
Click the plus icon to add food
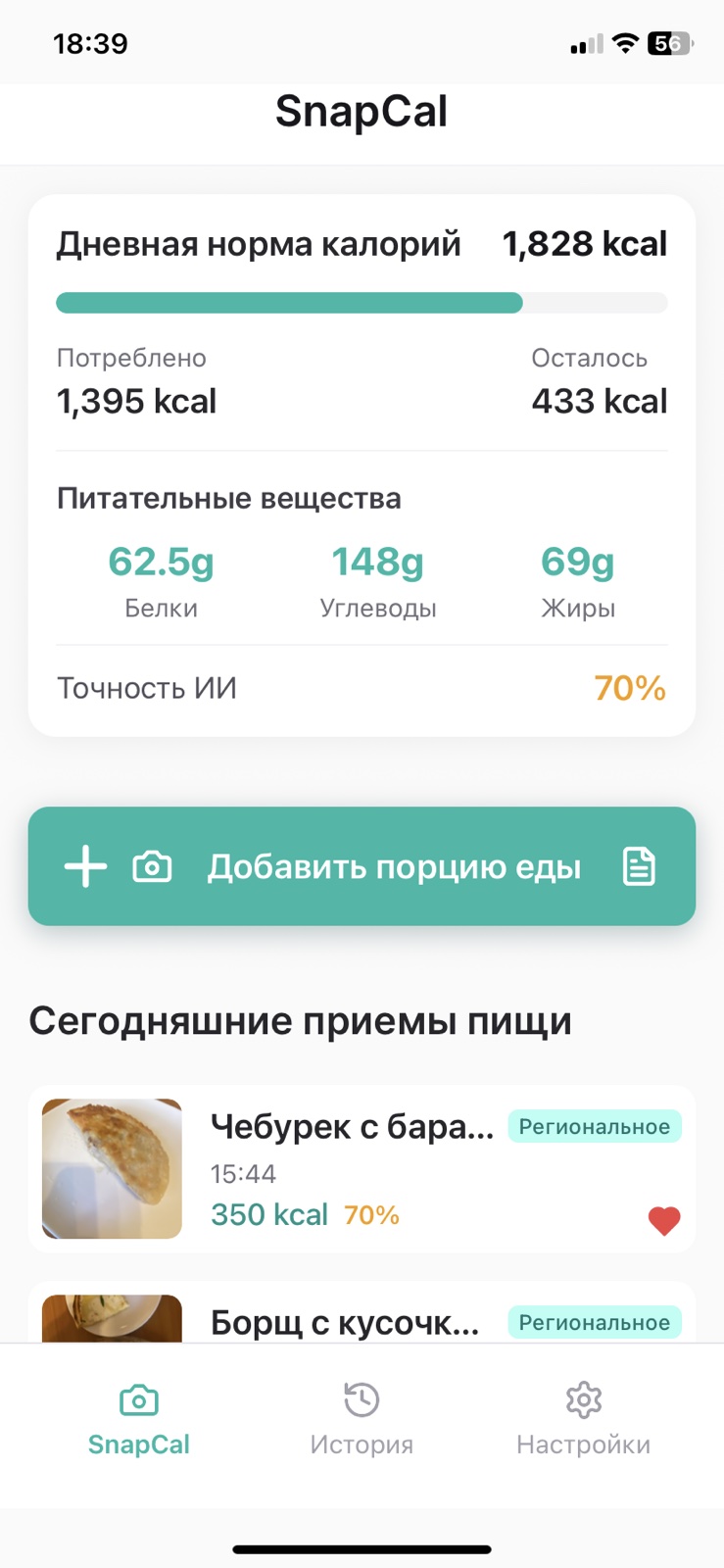85,866
